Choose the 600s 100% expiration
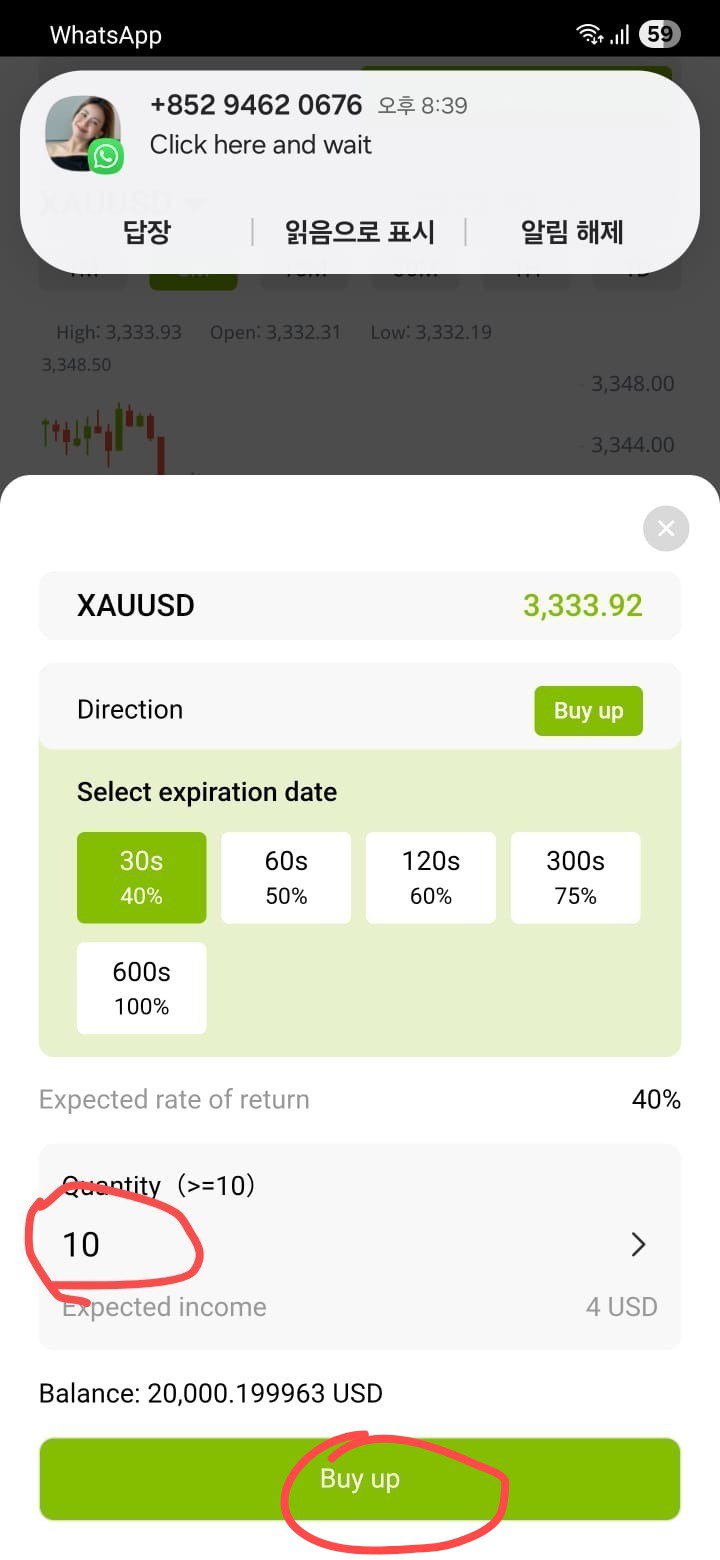This screenshot has height=1560, width=720. (x=142, y=988)
